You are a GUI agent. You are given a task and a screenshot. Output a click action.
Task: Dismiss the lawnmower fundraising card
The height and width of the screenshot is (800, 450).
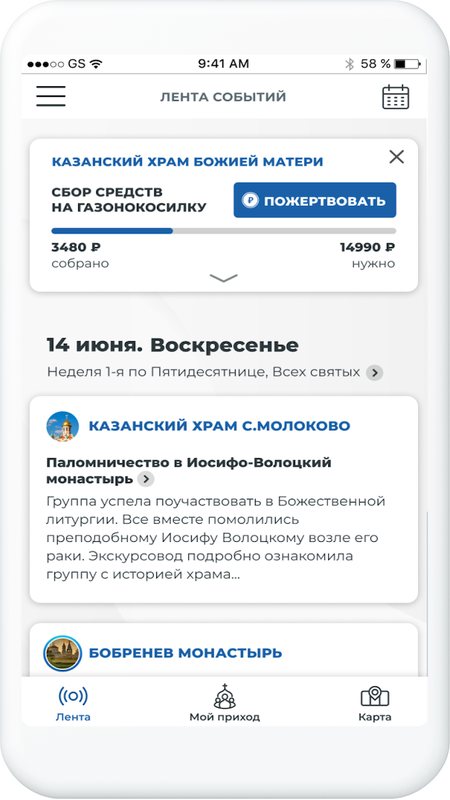pyautogui.click(x=396, y=157)
